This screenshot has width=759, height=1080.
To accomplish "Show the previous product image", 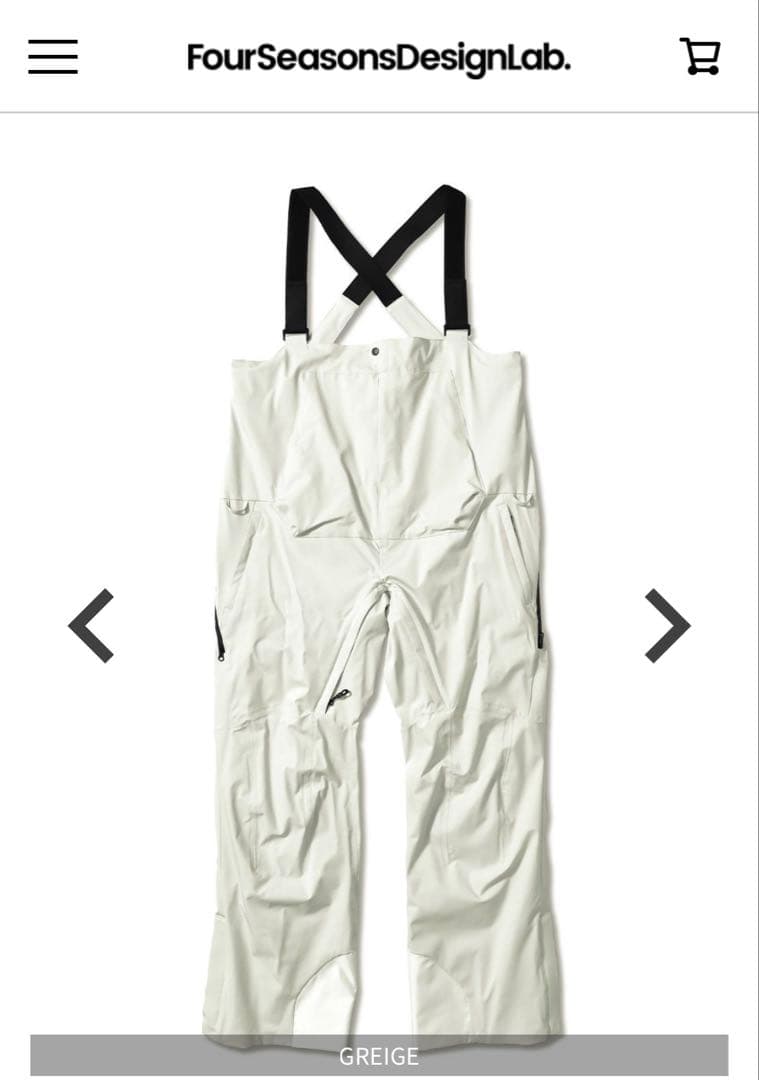I will 91,626.
